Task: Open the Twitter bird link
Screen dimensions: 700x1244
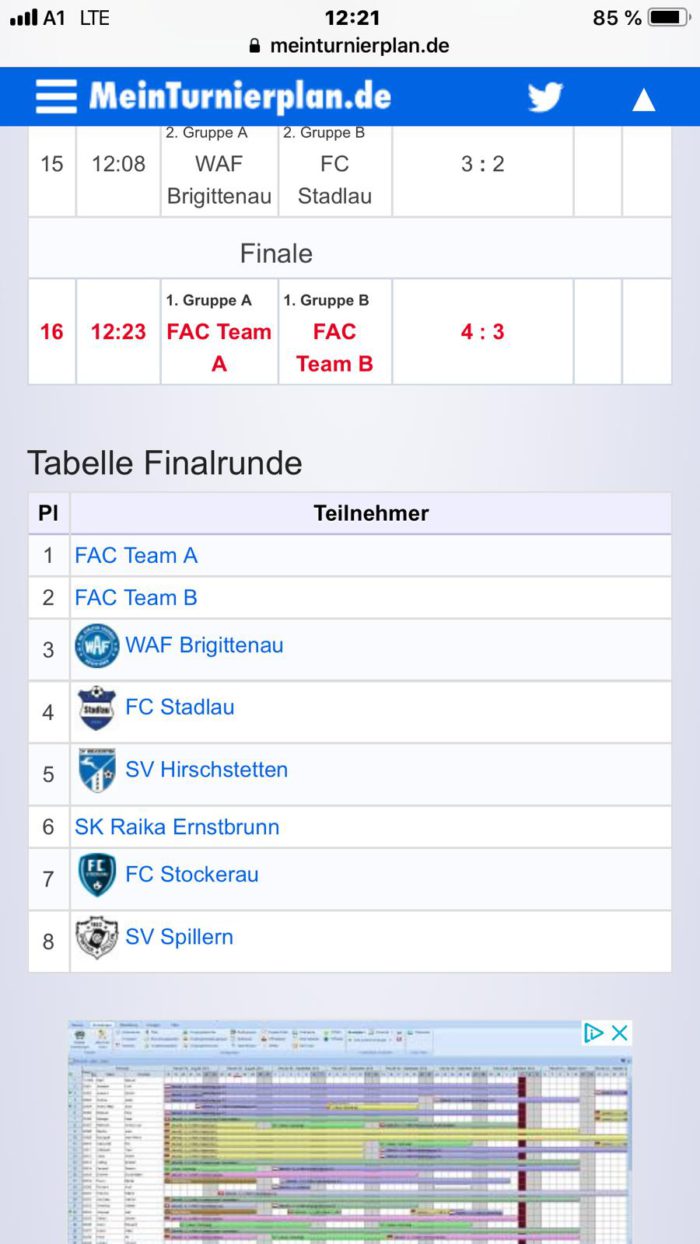Action: click(545, 97)
